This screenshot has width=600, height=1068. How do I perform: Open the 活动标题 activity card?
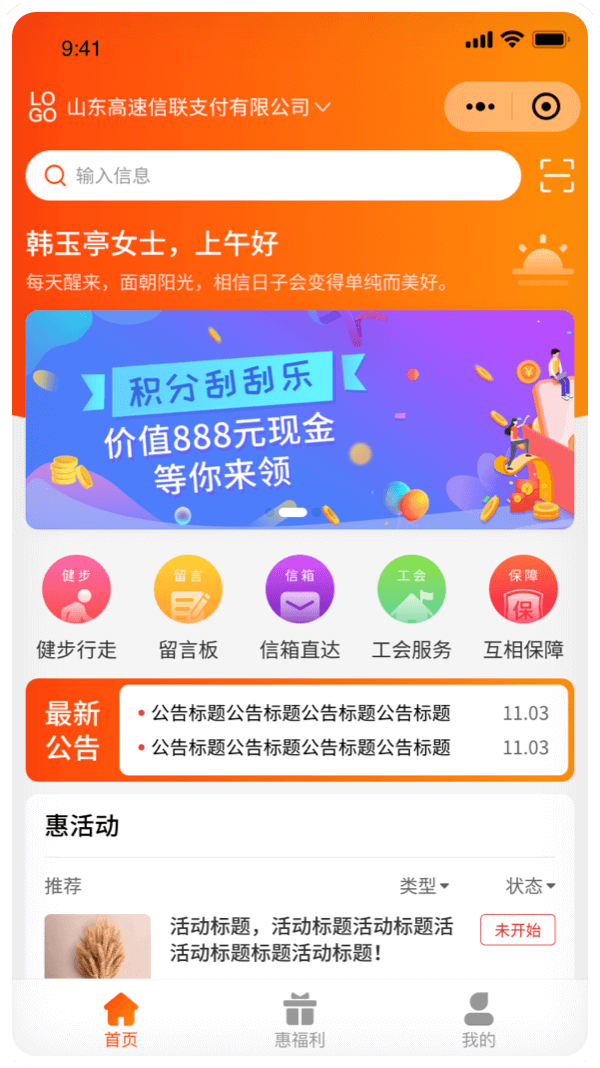coord(310,940)
